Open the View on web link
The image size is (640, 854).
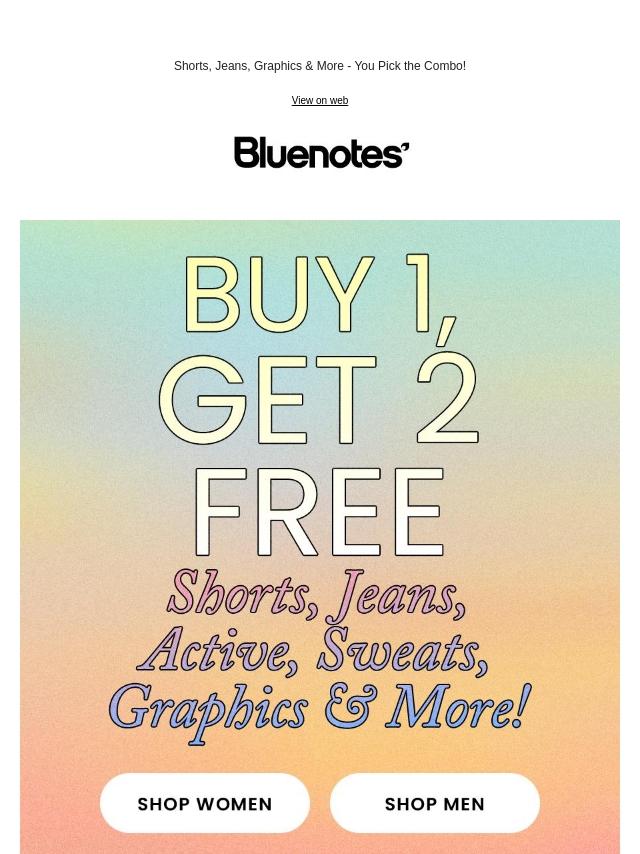[x=319, y=101]
